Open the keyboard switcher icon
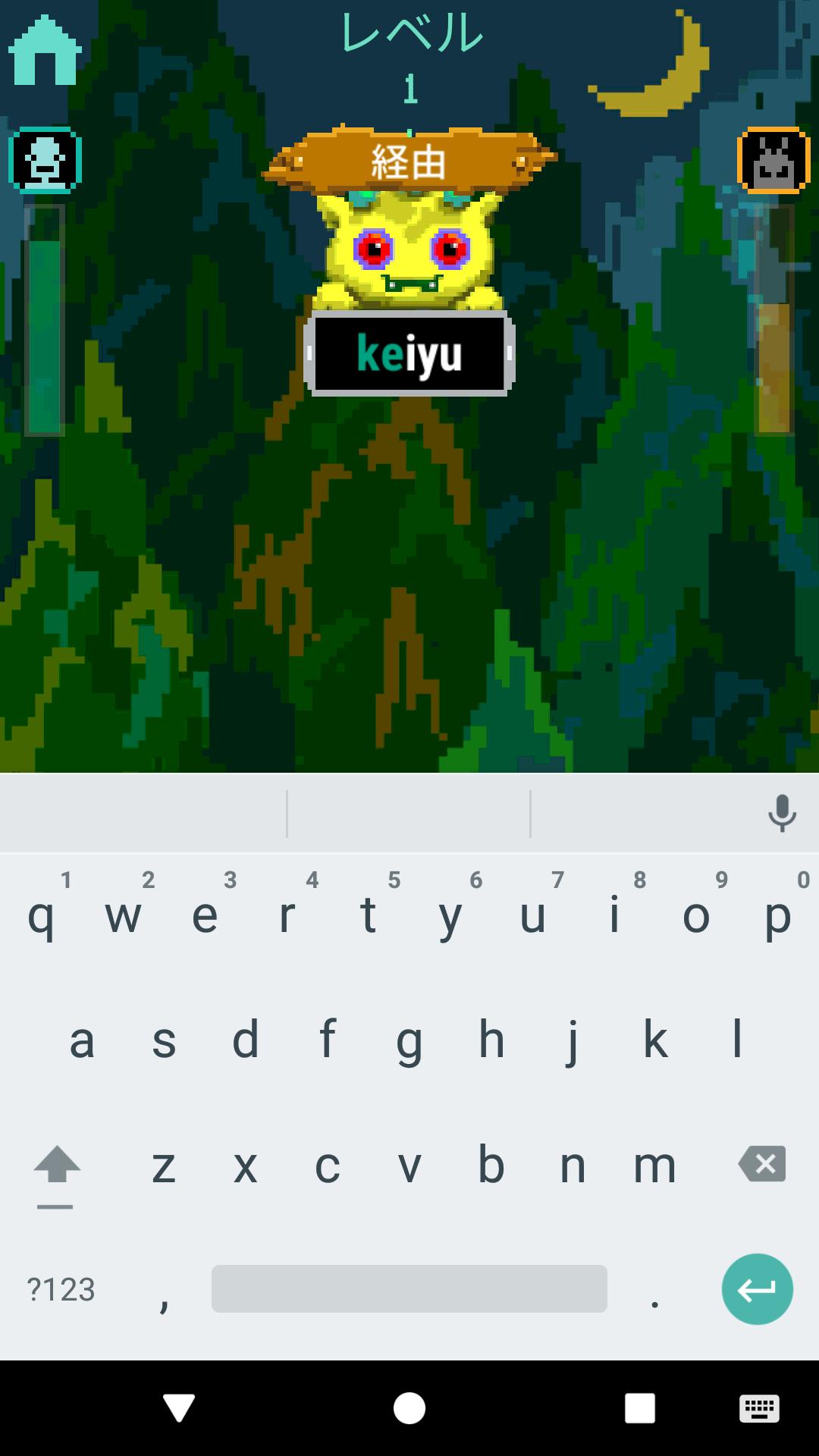This screenshot has width=819, height=1456. [x=758, y=1408]
